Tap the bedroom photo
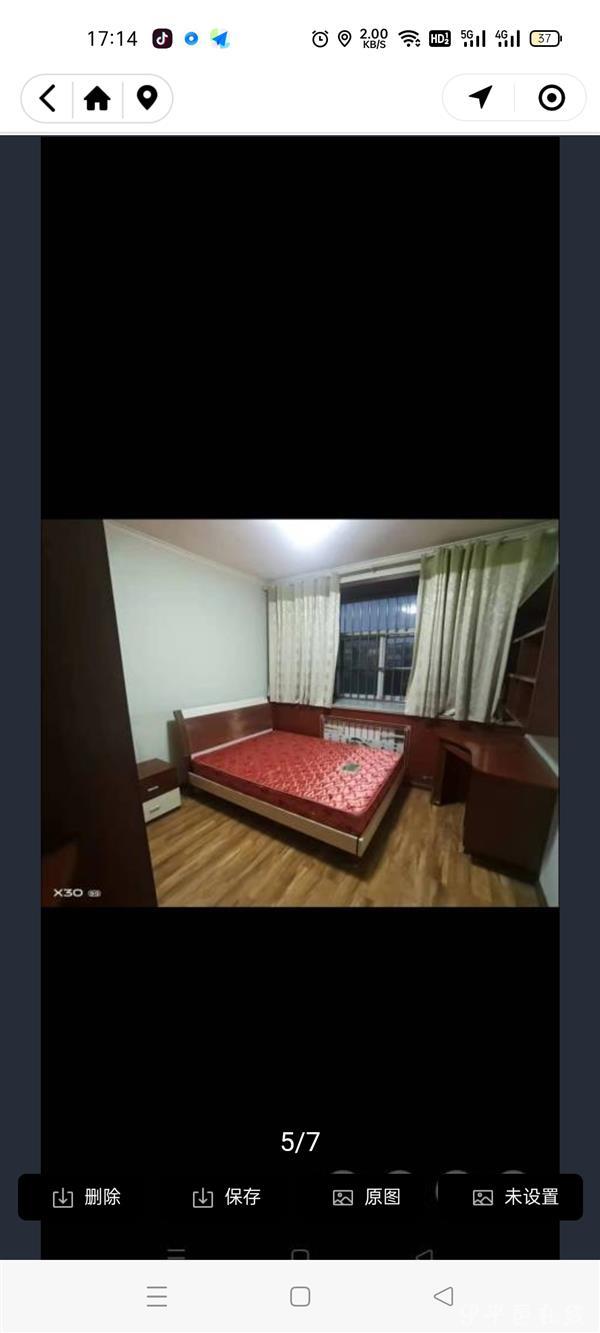Screen dimensions: 600x1333 300,712
